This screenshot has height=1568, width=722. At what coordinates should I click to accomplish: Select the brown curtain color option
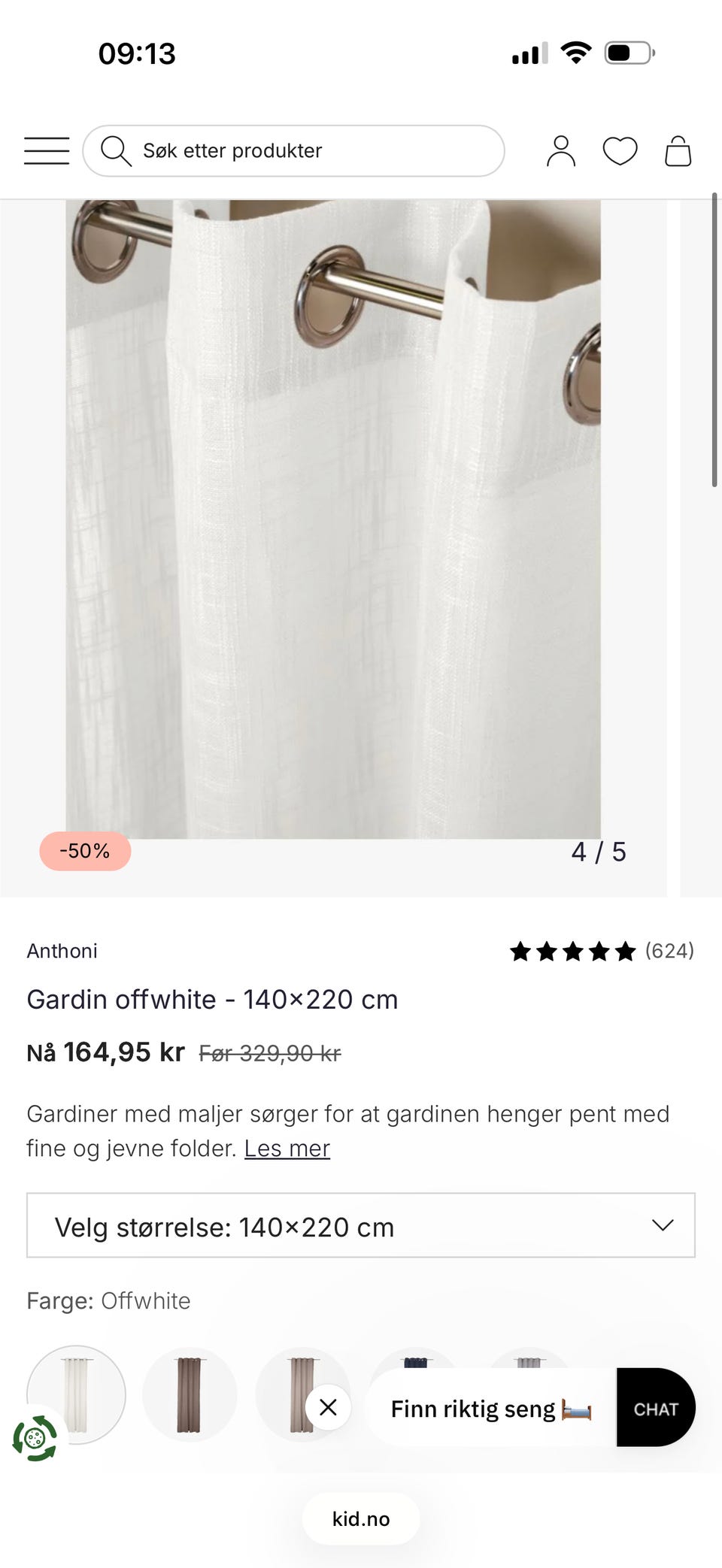click(190, 1394)
